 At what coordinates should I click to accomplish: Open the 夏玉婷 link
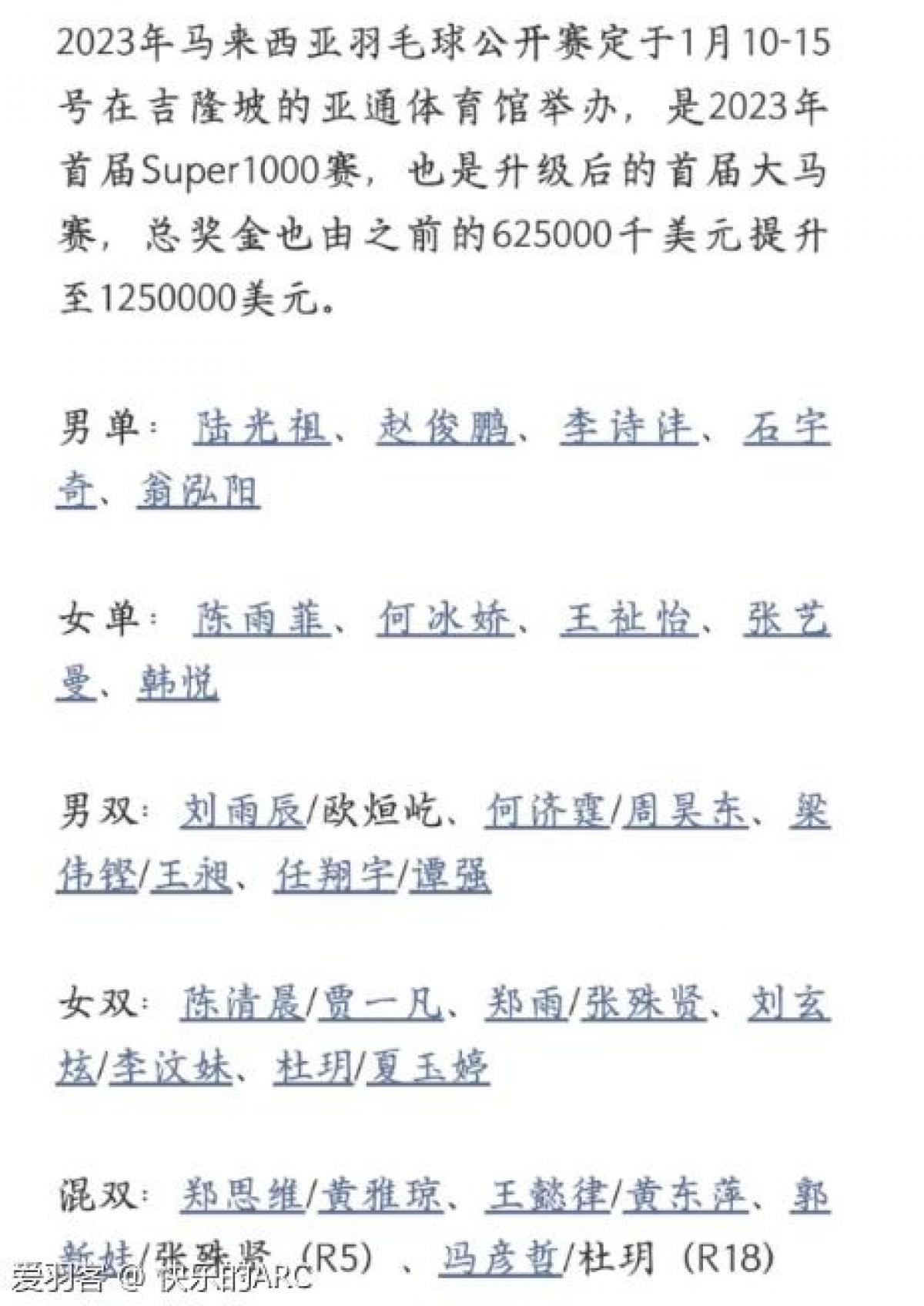pos(427,1068)
